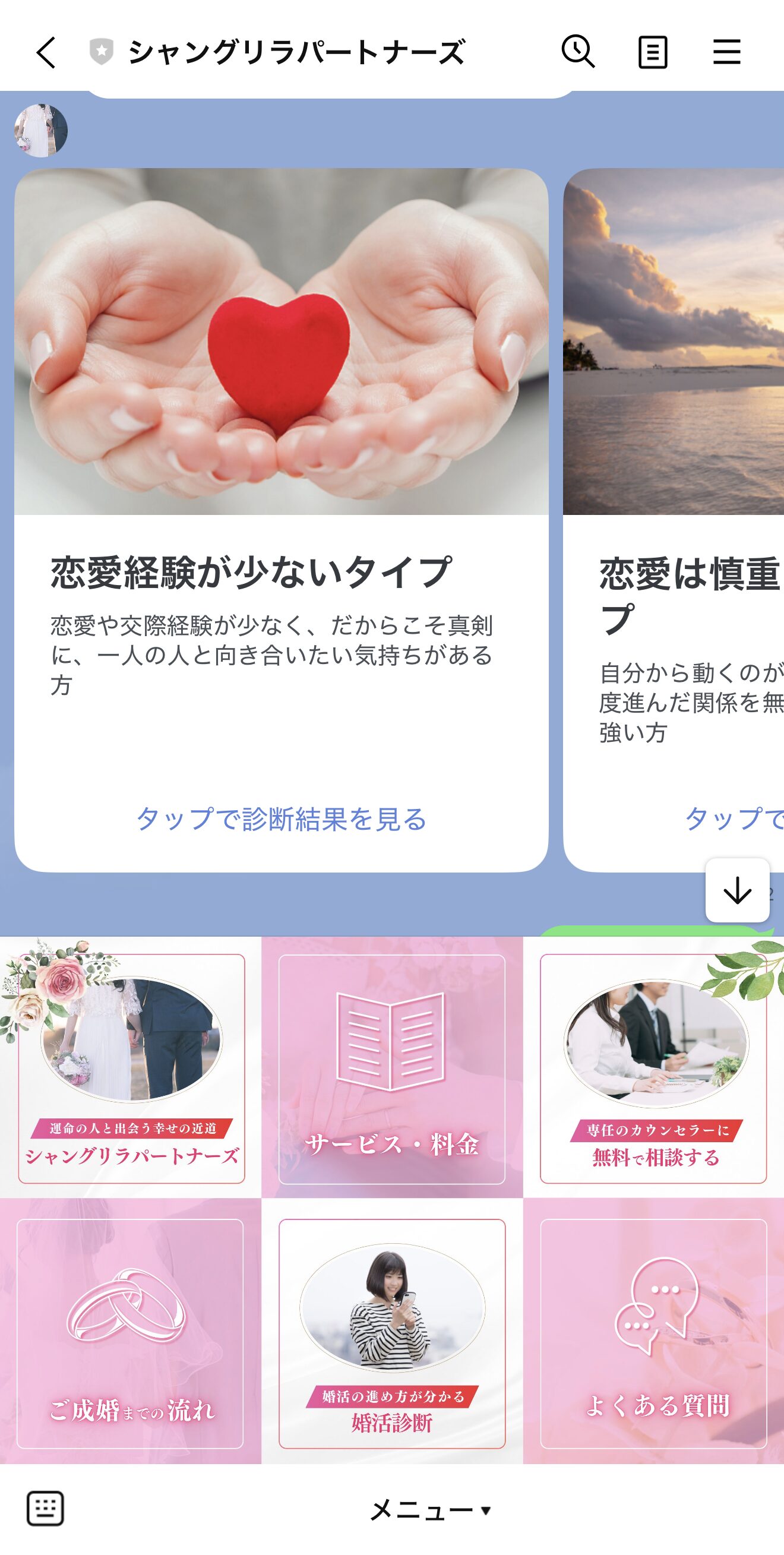View results for 恋愛経験が少ないタイプ
This screenshot has width=784, height=1555.
(282, 818)
